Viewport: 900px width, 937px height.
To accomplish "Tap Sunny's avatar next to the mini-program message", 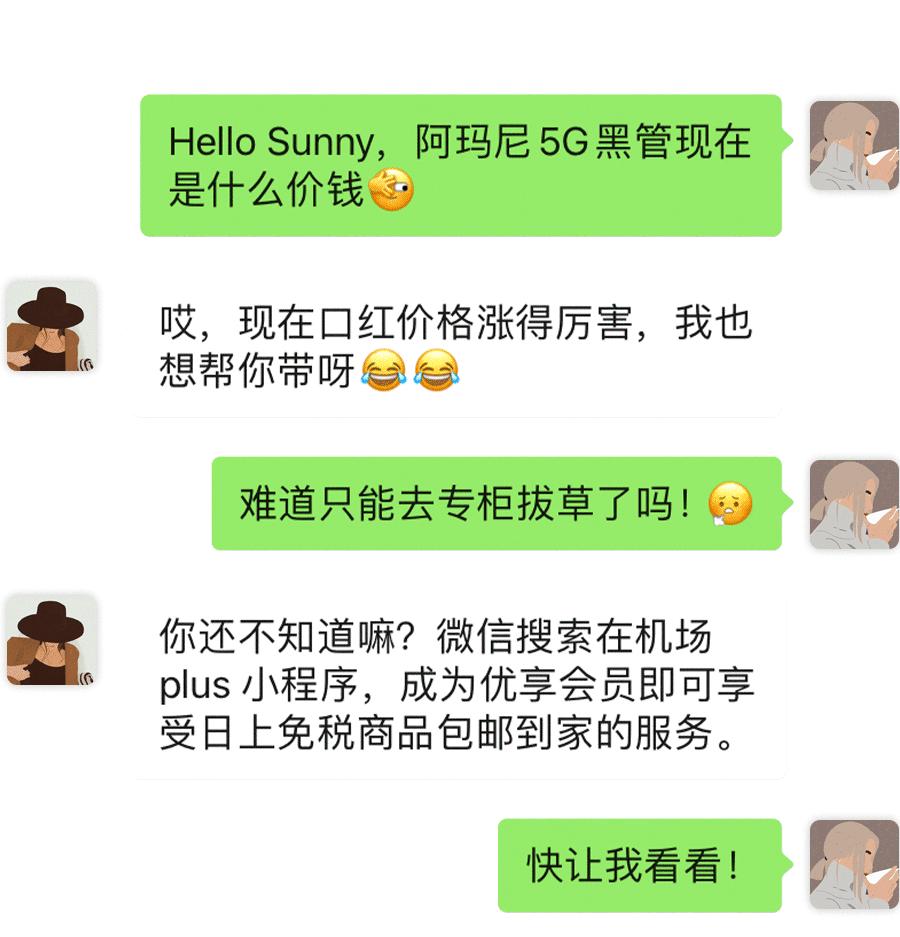I will [x=50, y=640].
